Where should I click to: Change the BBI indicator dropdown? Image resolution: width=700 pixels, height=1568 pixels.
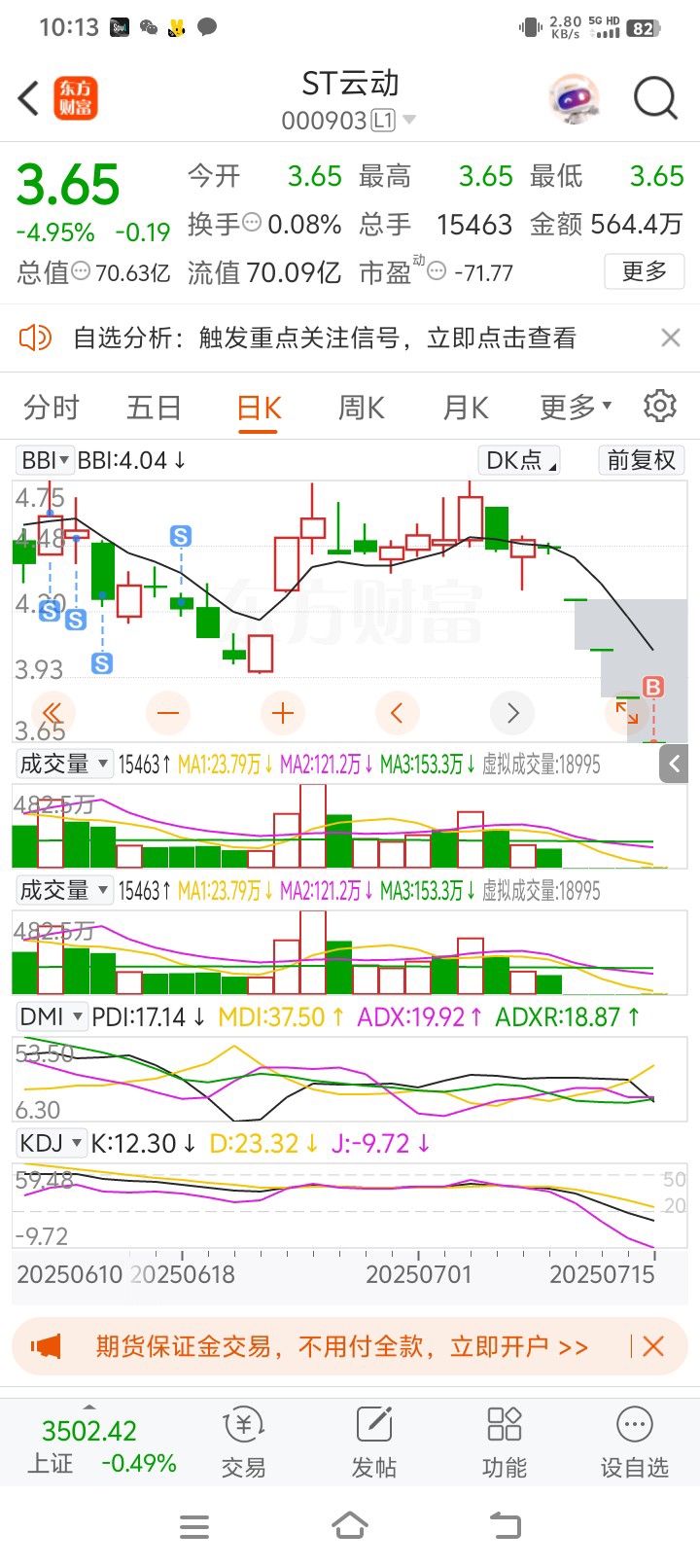coord(45,460)
